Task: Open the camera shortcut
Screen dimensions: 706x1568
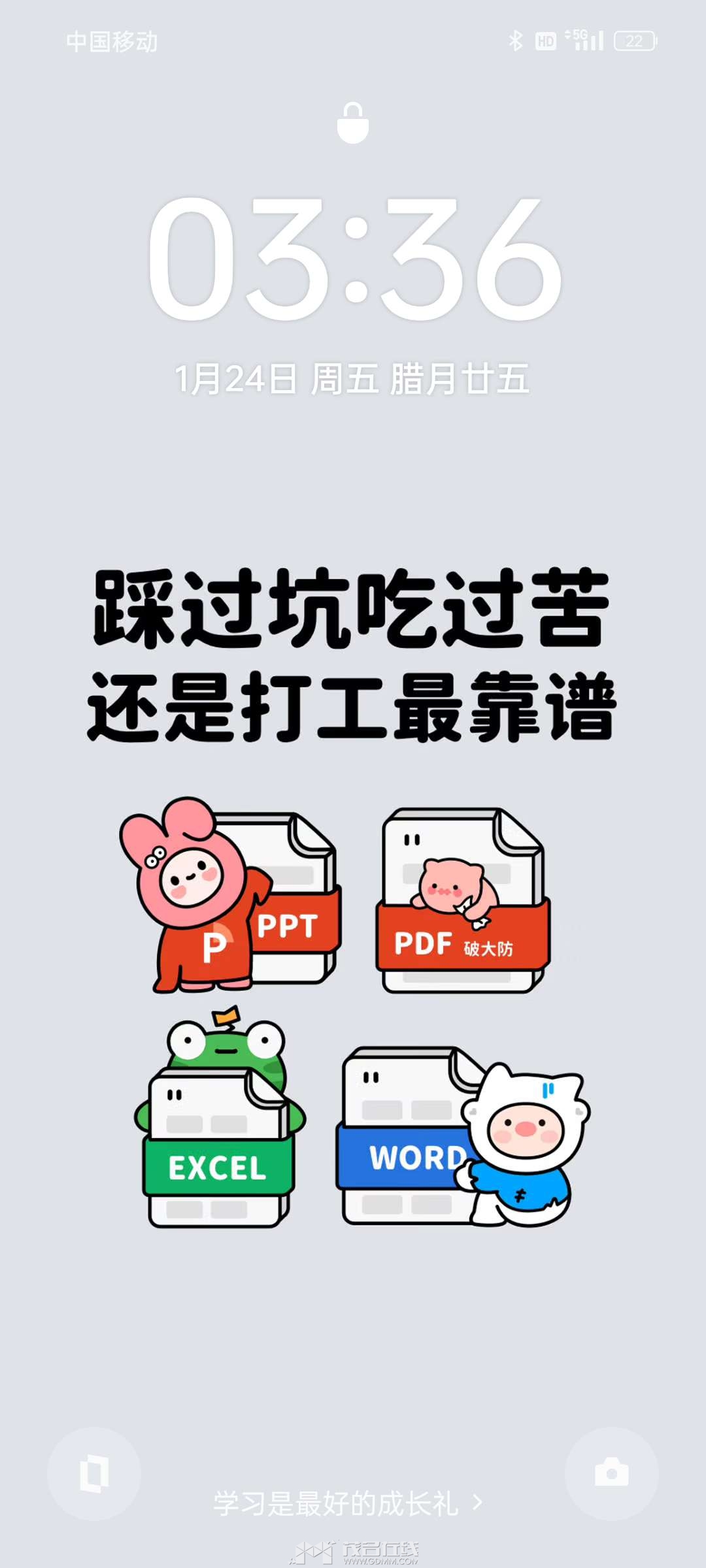Action: pyautogui.click(x=611, y=1473)
